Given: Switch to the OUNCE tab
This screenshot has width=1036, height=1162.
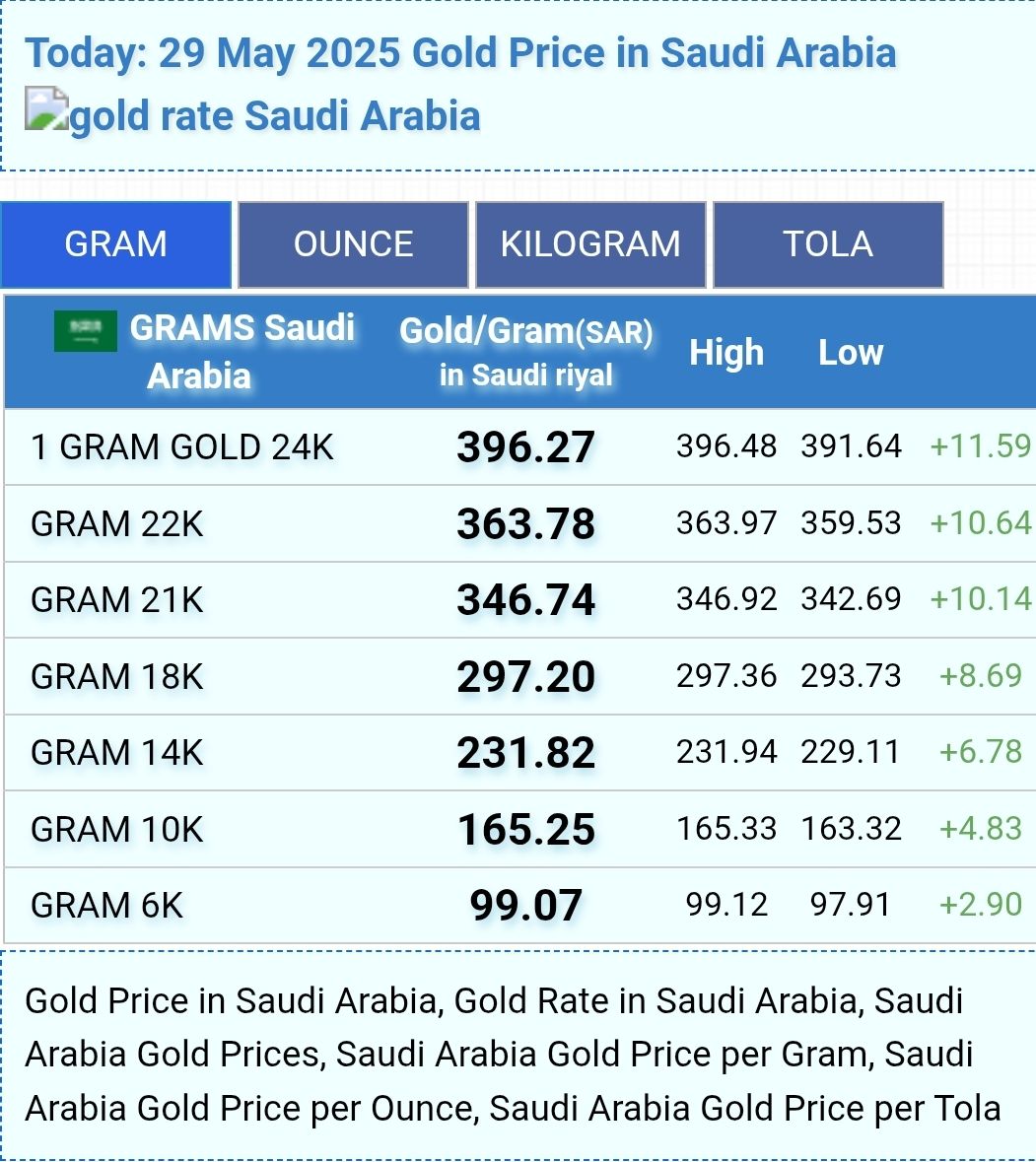Looking at the screenshot, I should click(x=354, y=244).
